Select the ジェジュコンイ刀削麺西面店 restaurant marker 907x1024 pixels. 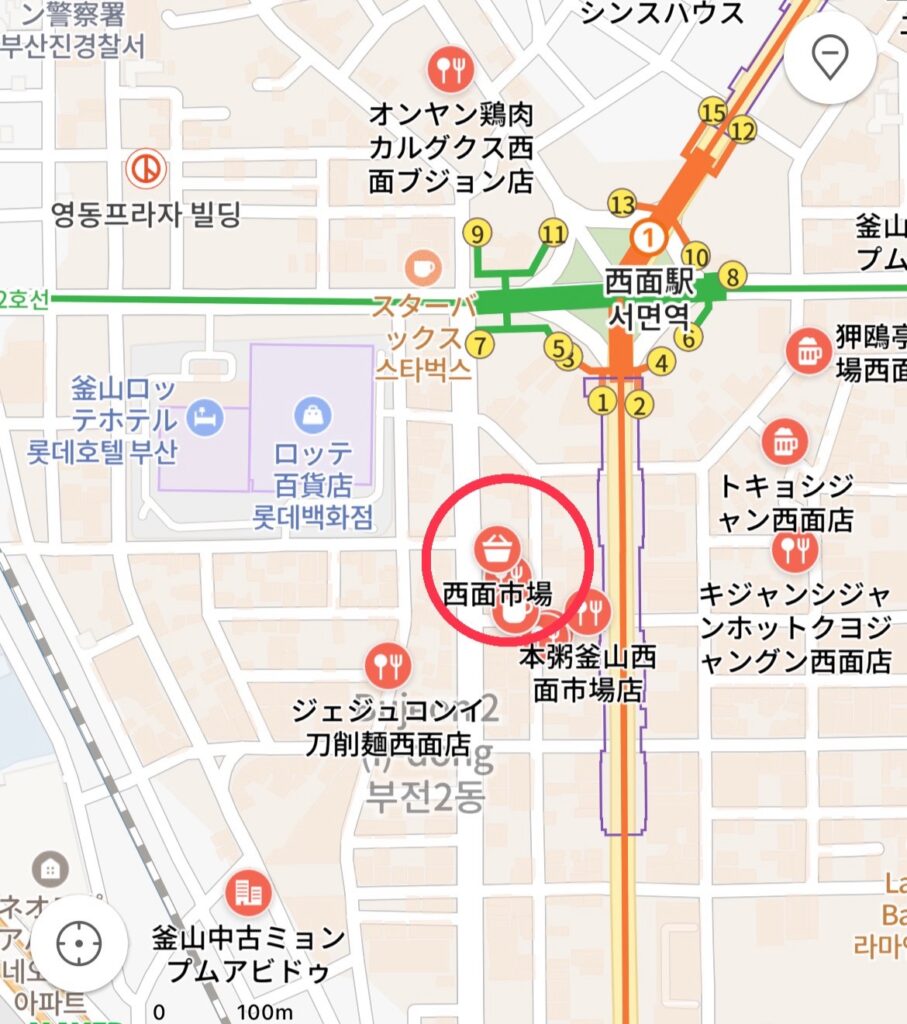pos(387,662)
